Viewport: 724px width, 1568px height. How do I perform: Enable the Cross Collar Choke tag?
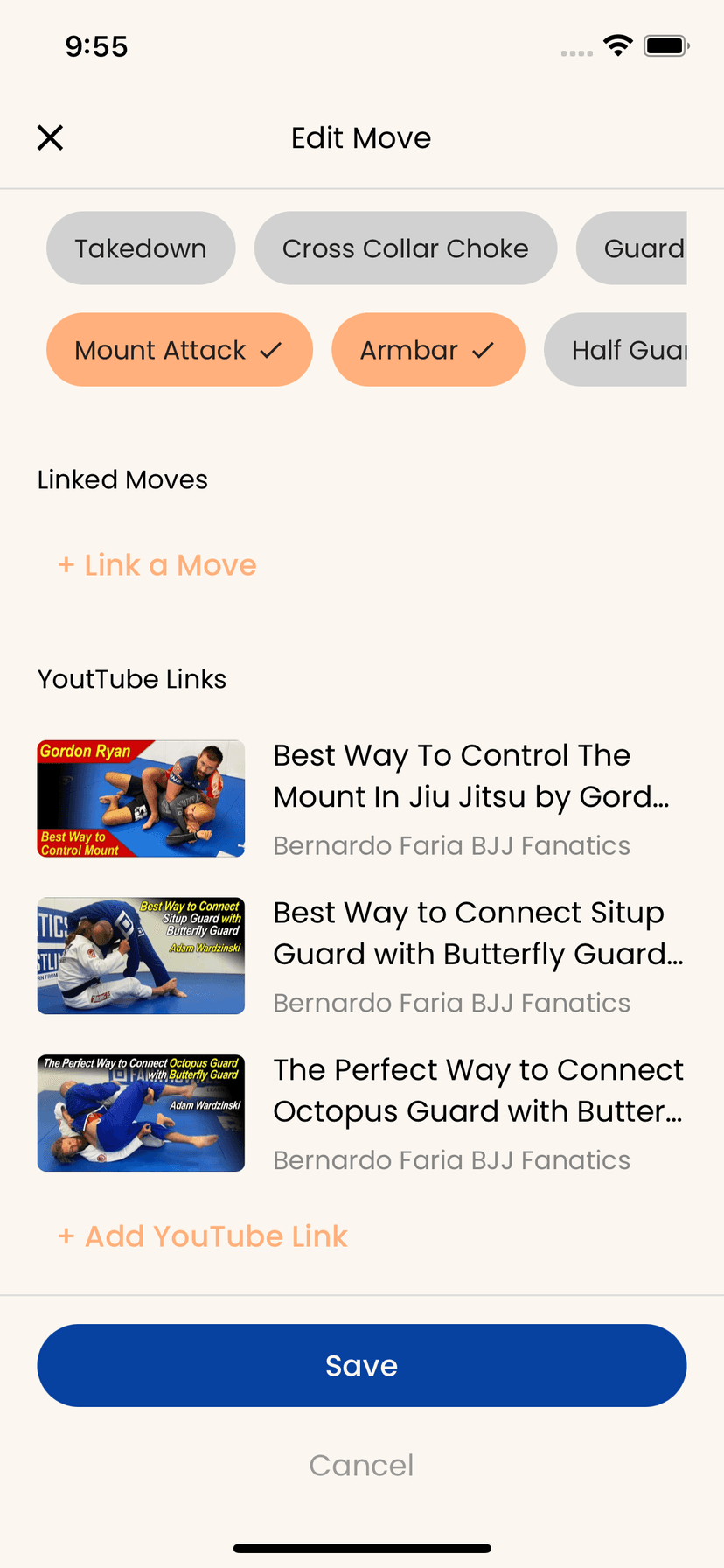point(406,248)
